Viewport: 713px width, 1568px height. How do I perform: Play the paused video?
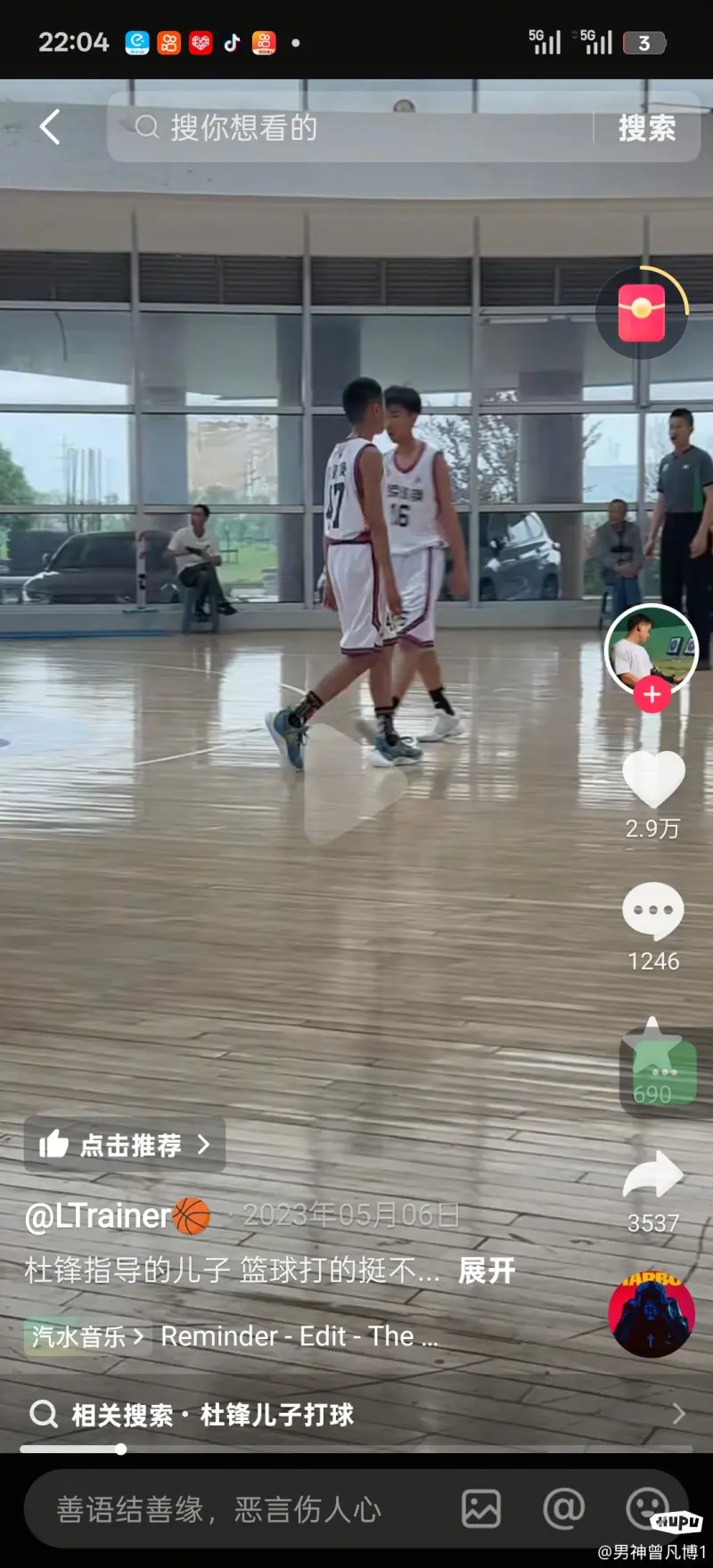pyautogui.click(x=355, y=784)
